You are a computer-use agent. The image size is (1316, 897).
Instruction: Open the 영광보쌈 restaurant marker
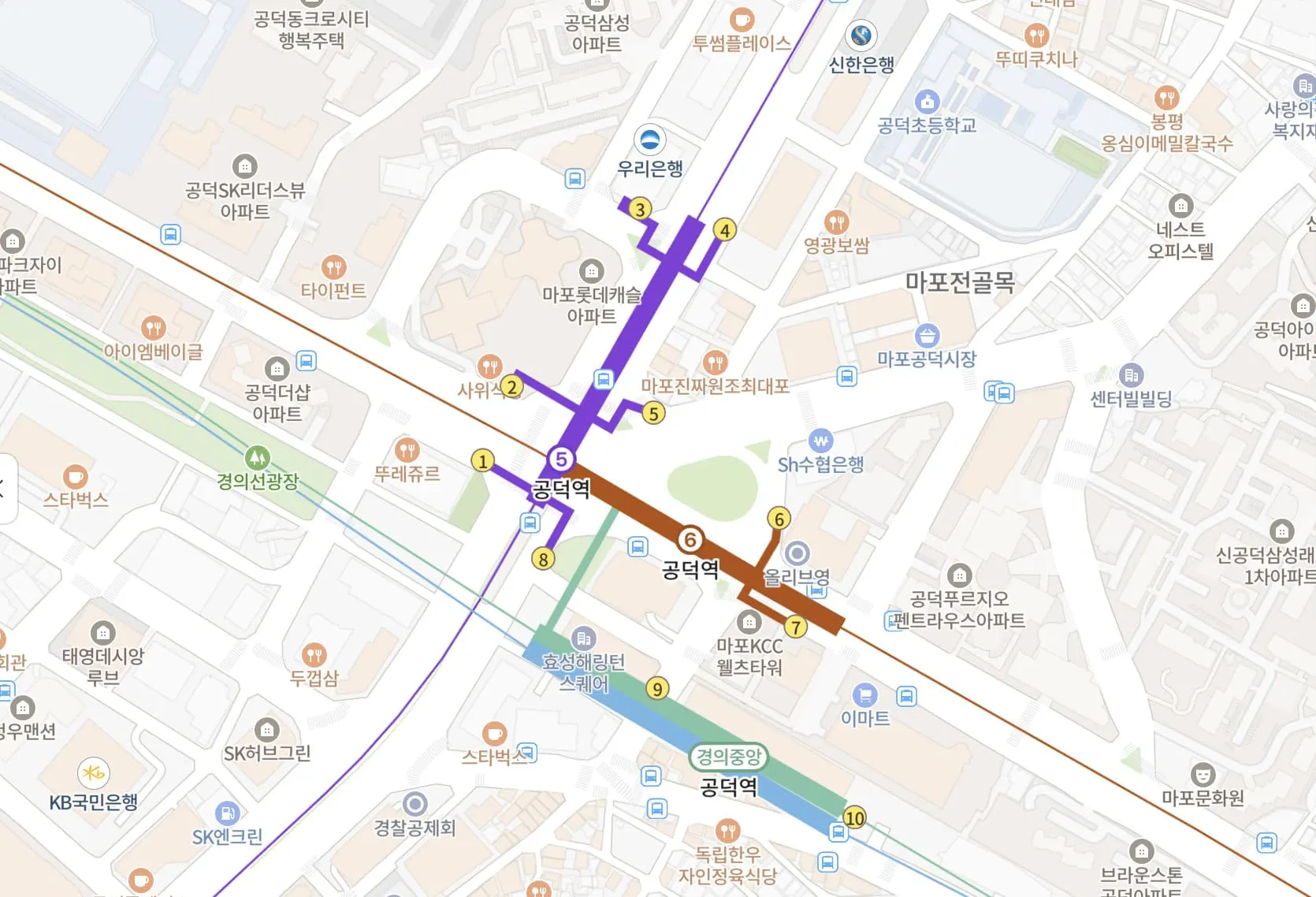pyautogui.click(x=837, y=222)
